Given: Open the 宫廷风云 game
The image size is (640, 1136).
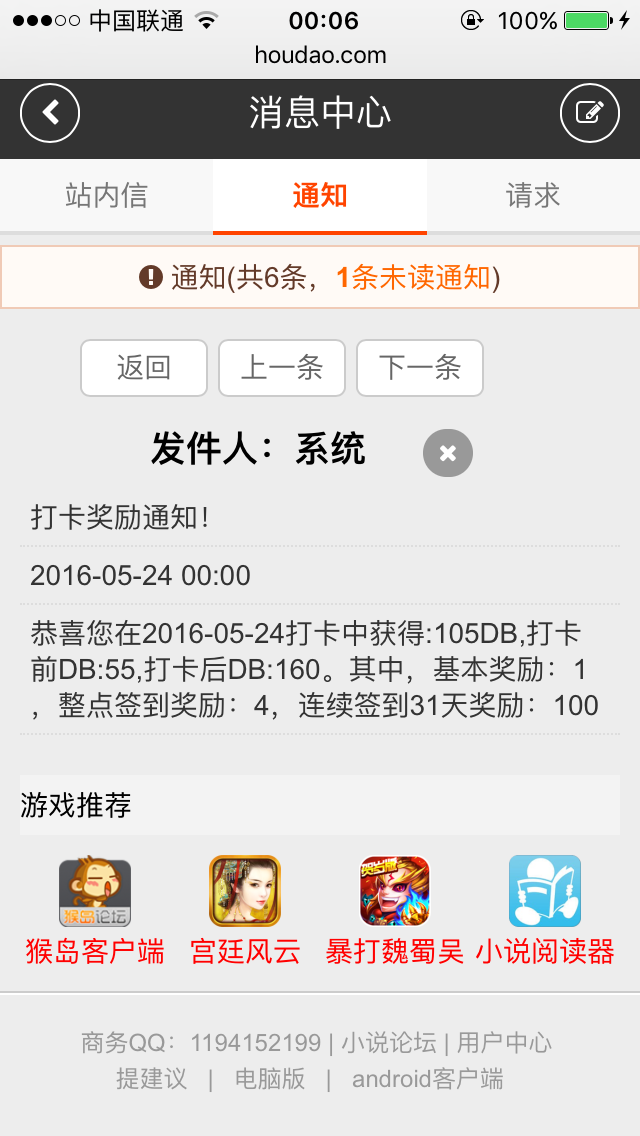Looking at the screenshot, I should tap(245, 911).
